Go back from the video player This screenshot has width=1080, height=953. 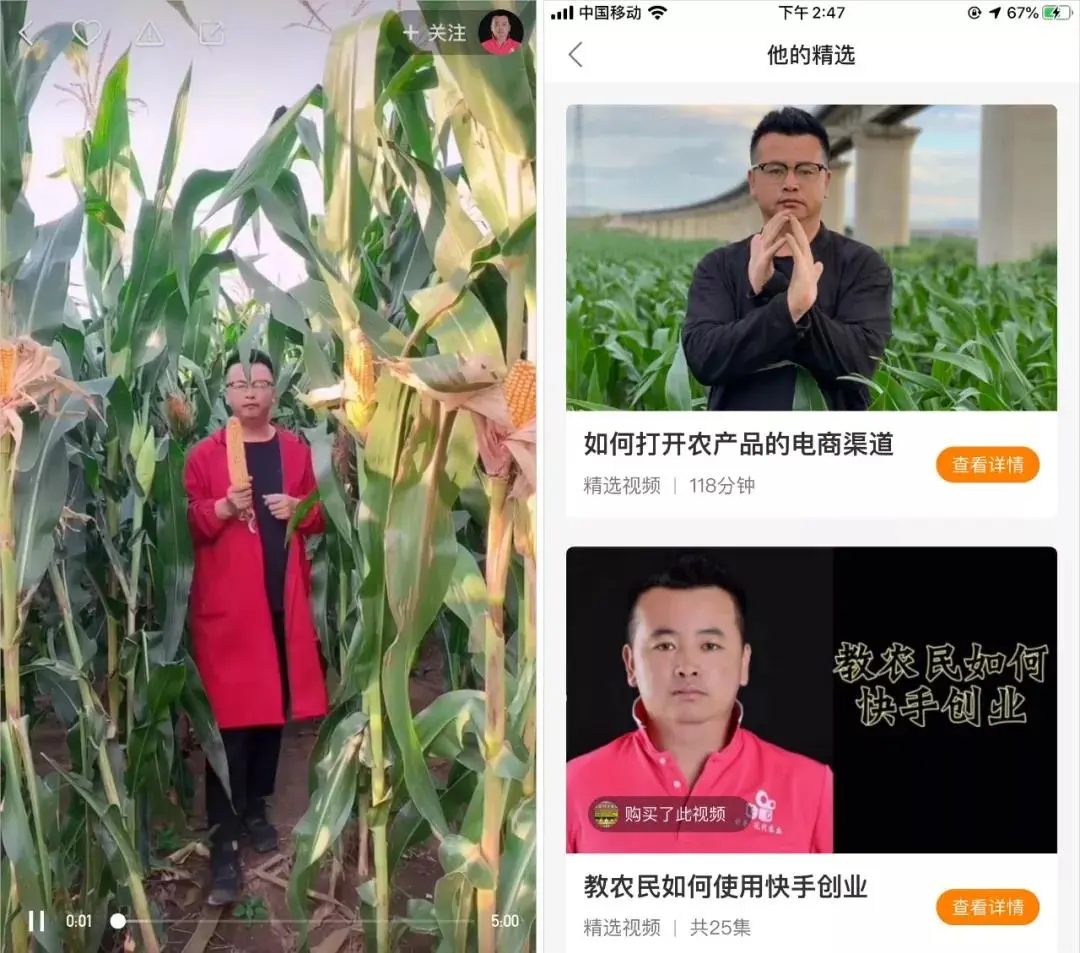click(26, 34)
